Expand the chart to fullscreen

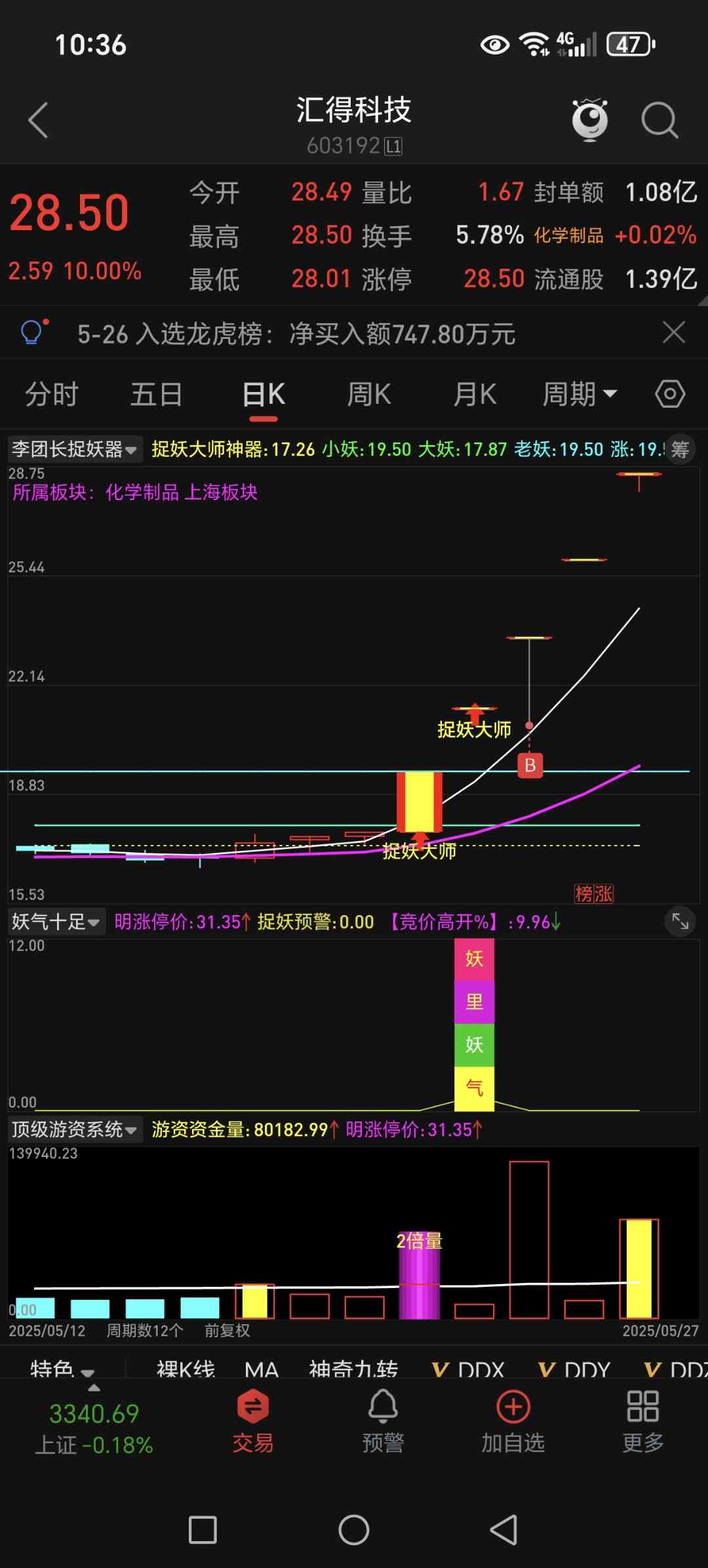pyautogui.click(x=680, y=922)
